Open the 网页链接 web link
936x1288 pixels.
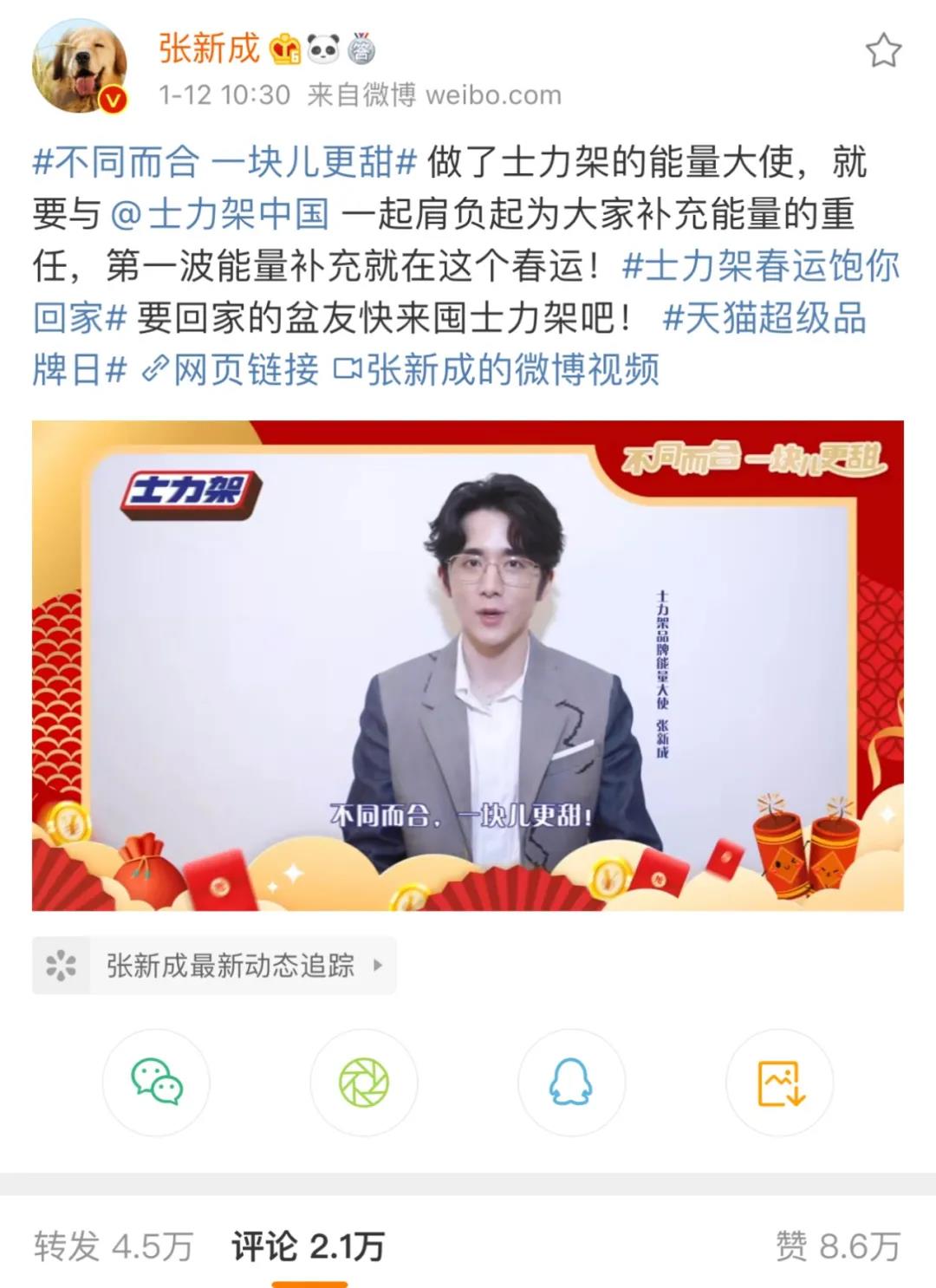coord(231,371)
